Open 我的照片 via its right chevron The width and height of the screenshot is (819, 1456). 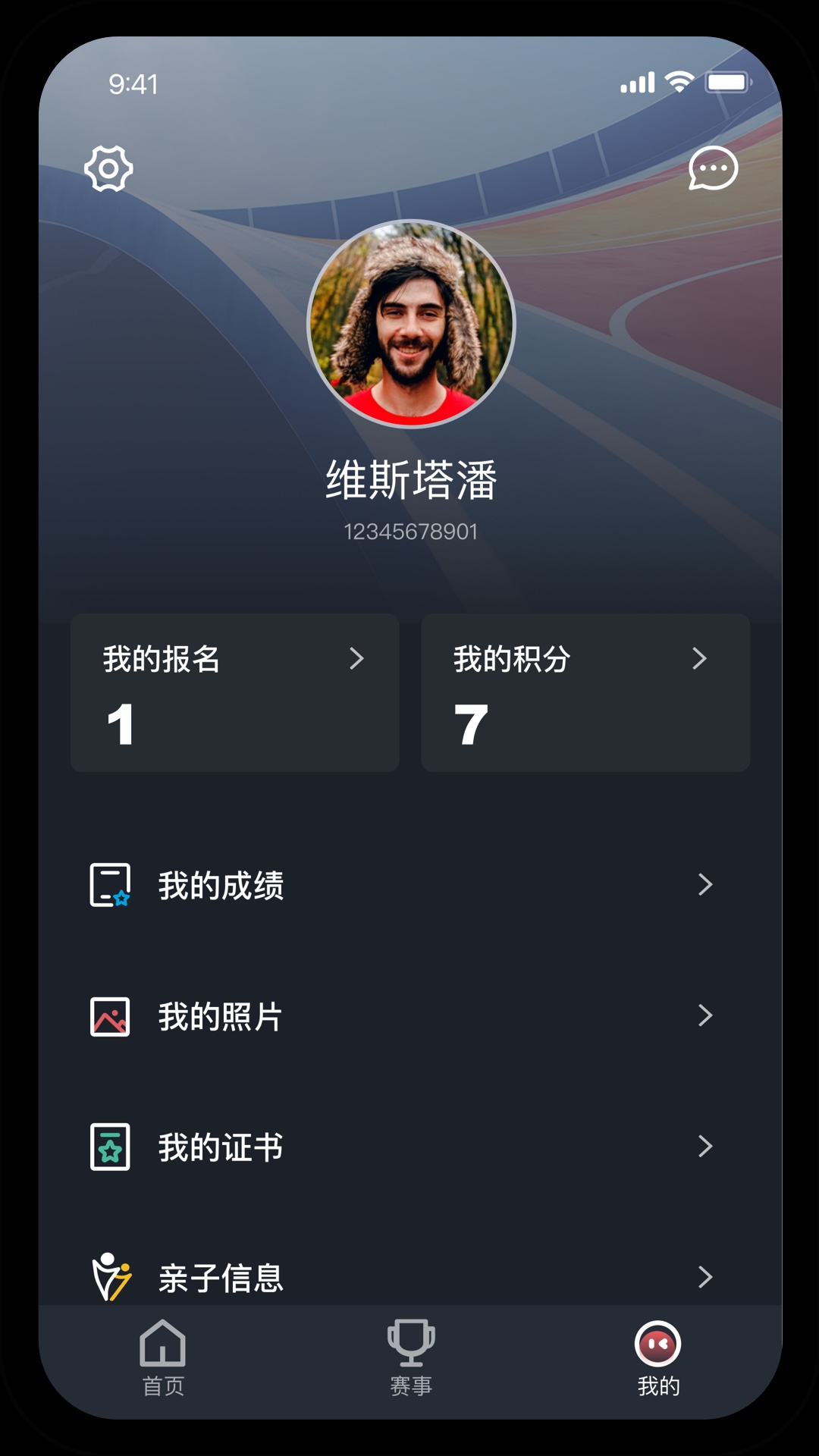(705, 1016)
